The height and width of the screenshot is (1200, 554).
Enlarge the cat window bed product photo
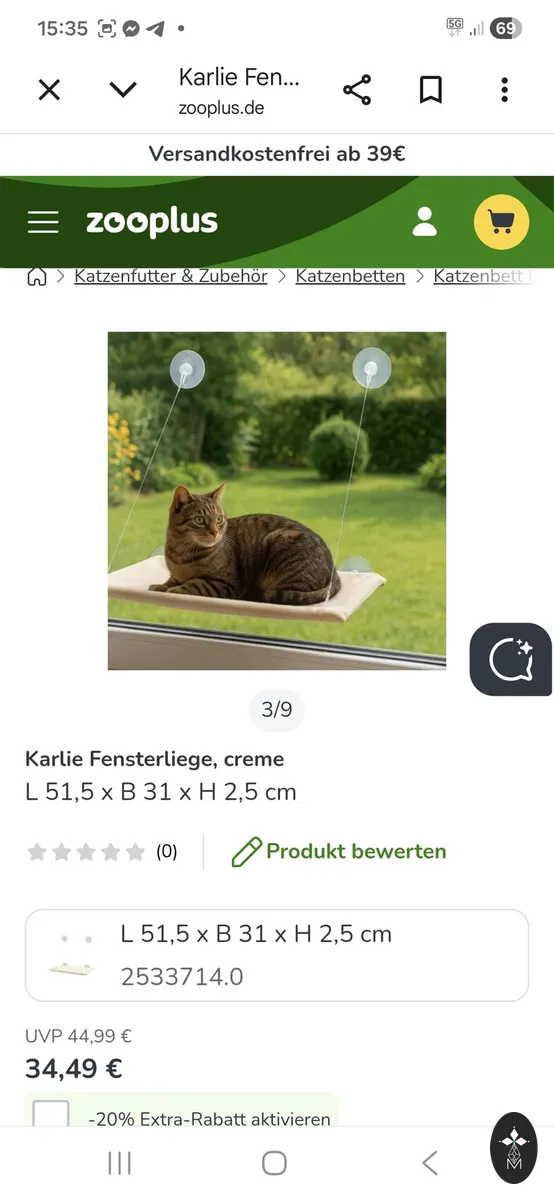click(x=277, y=501)
